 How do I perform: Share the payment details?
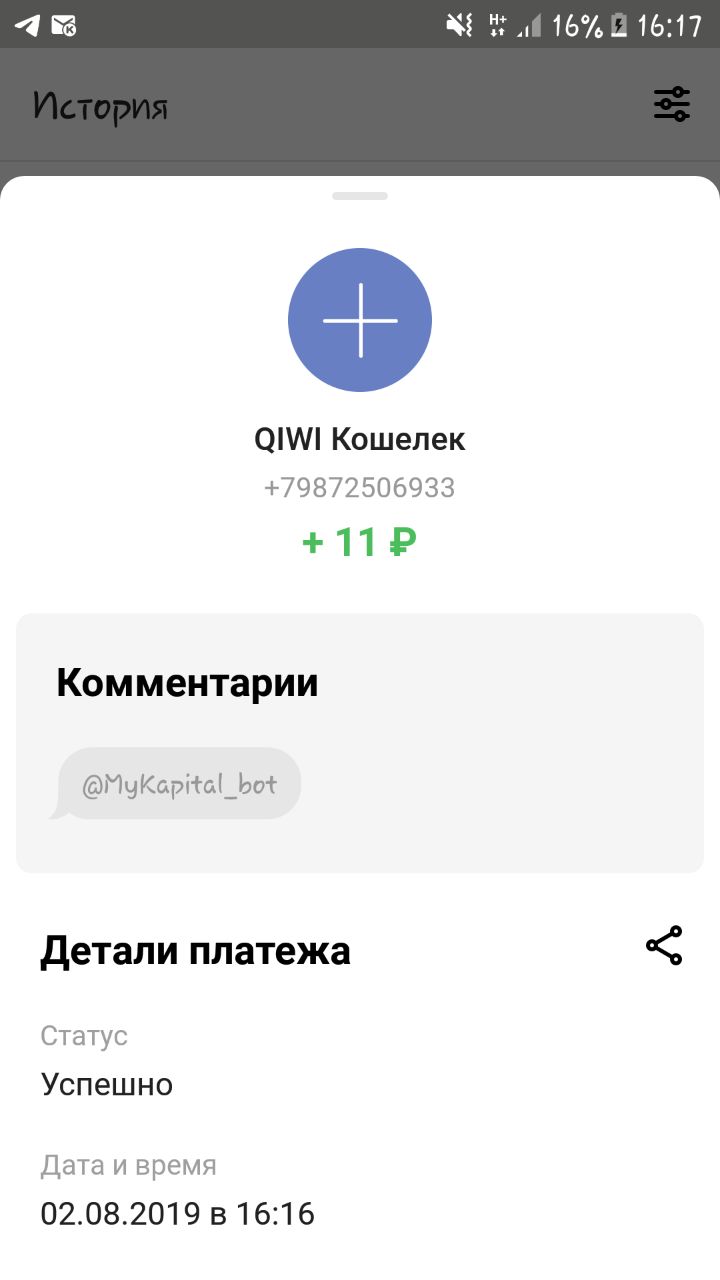[664, 946]
